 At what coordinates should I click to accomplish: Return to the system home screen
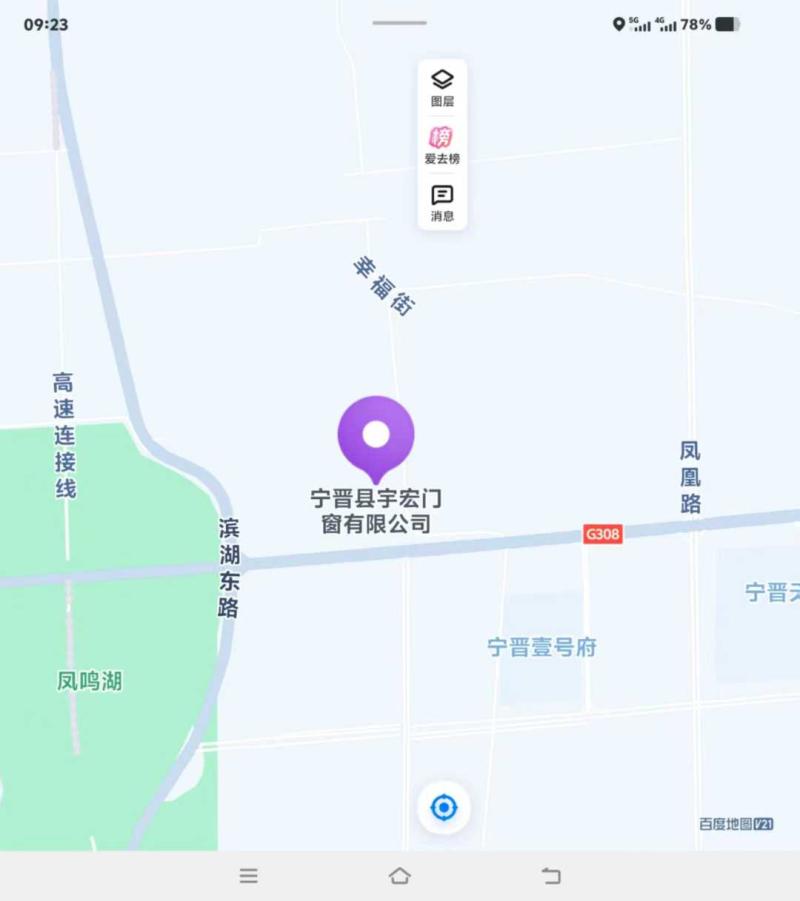pos(400,876)
